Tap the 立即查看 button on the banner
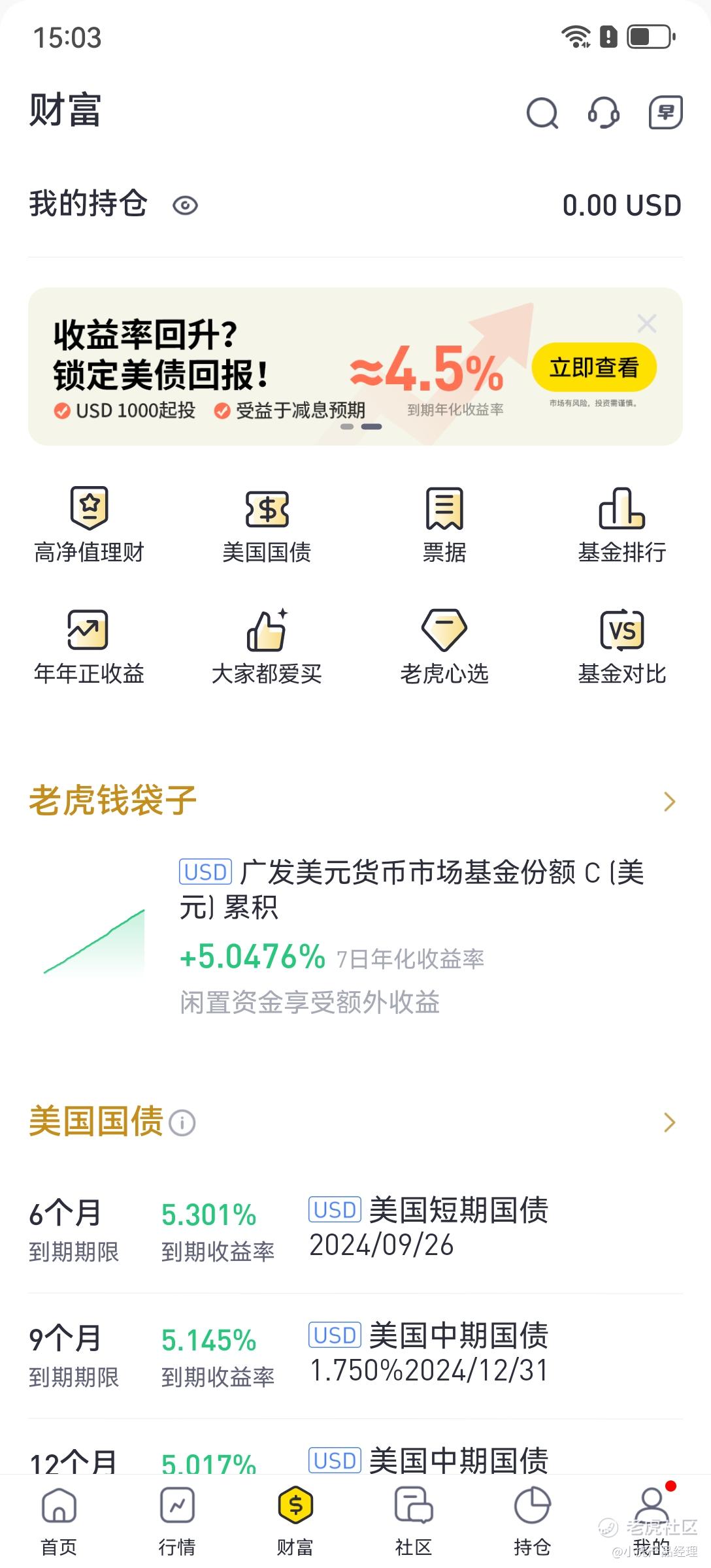This screenshot has width=711, height=1568. tap(594, 367)
